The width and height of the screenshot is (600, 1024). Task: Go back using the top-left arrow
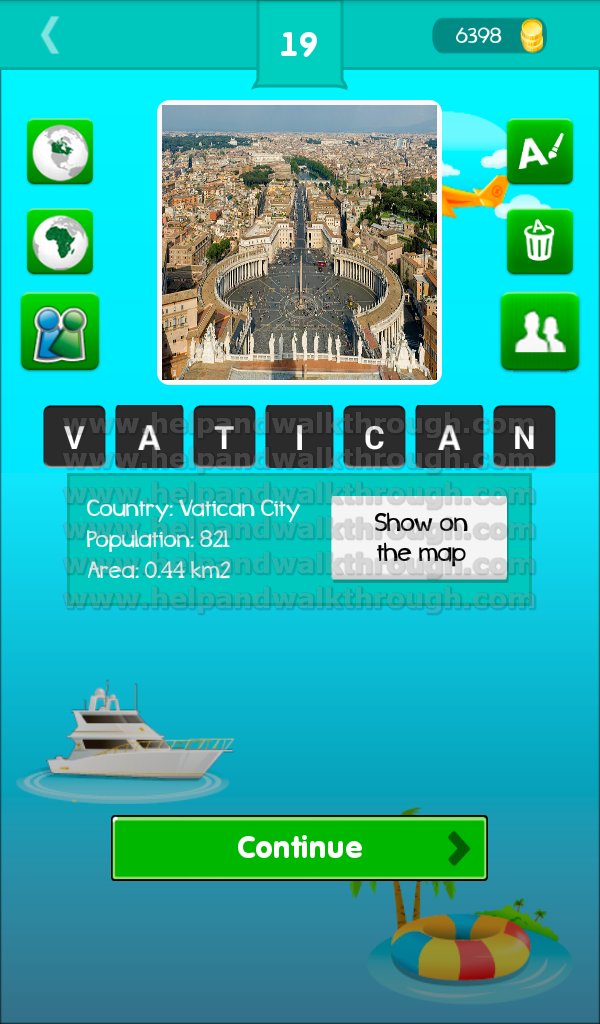(x=50, y=35)
